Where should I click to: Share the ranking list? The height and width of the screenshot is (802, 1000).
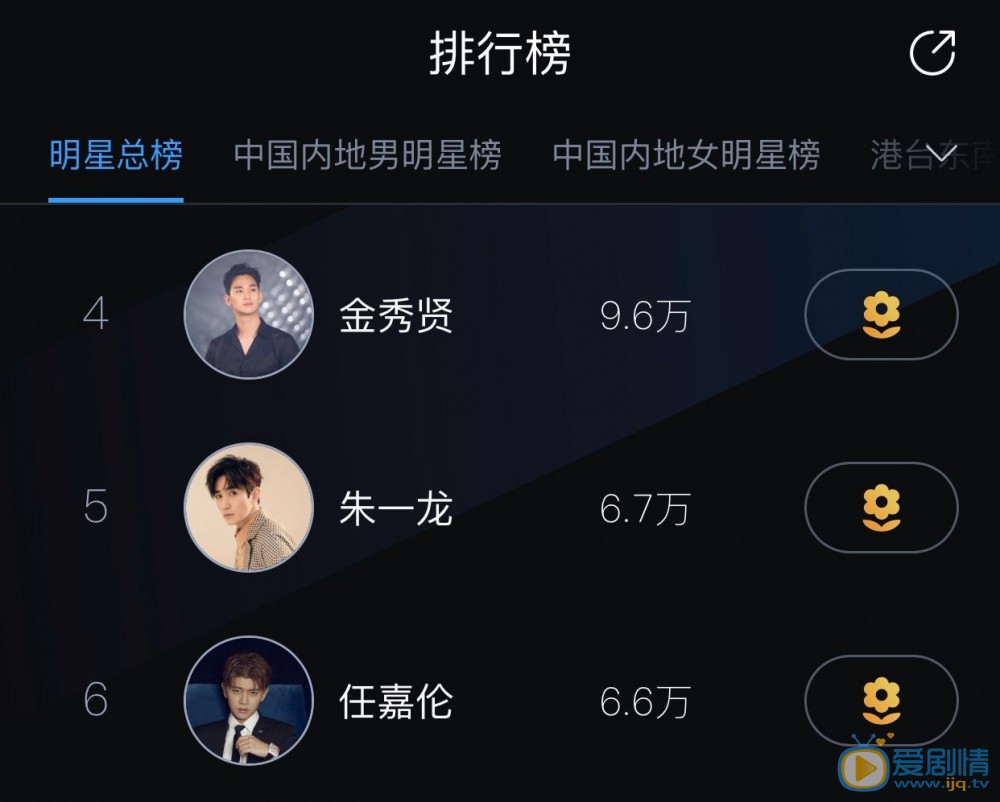click(x=932, y=53)
